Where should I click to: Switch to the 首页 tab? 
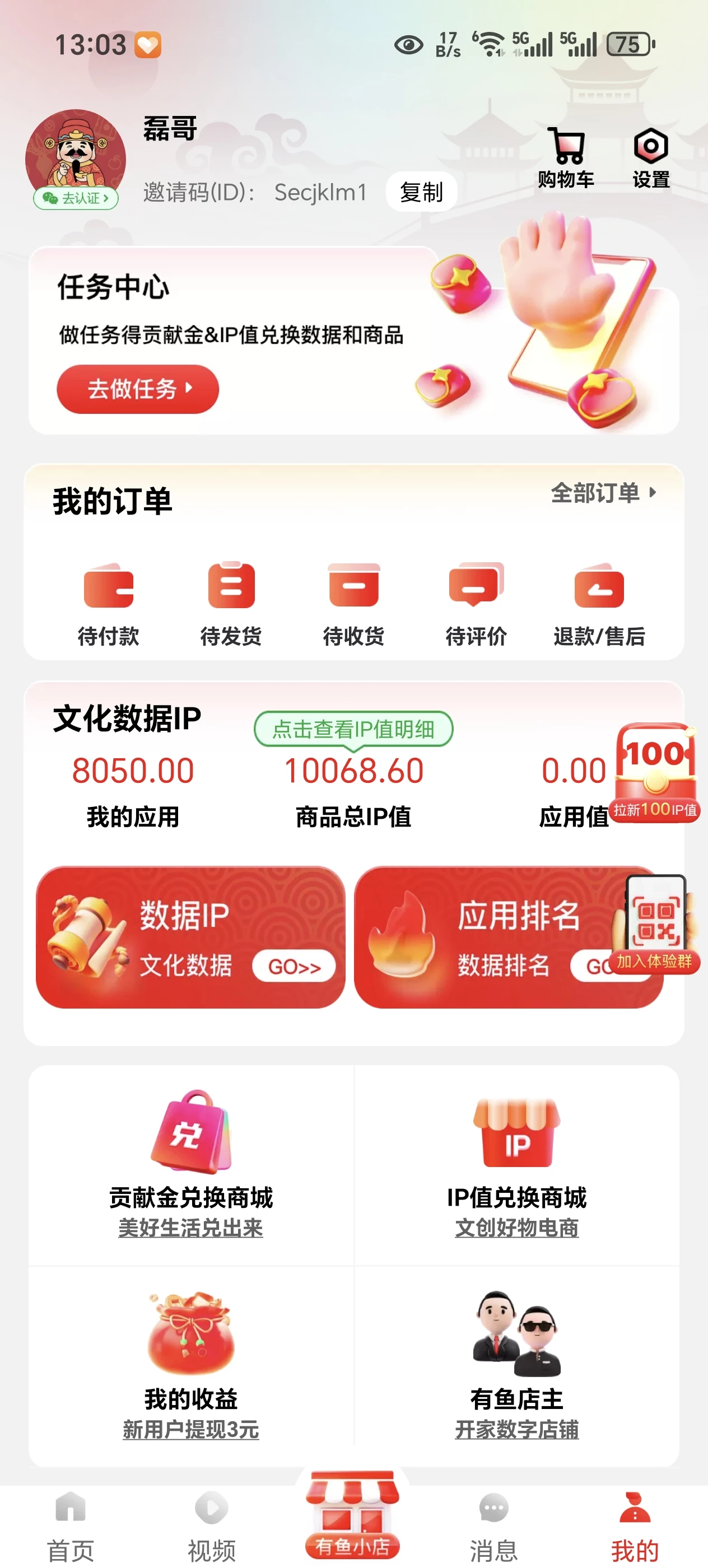click(x=71, y=1527)
